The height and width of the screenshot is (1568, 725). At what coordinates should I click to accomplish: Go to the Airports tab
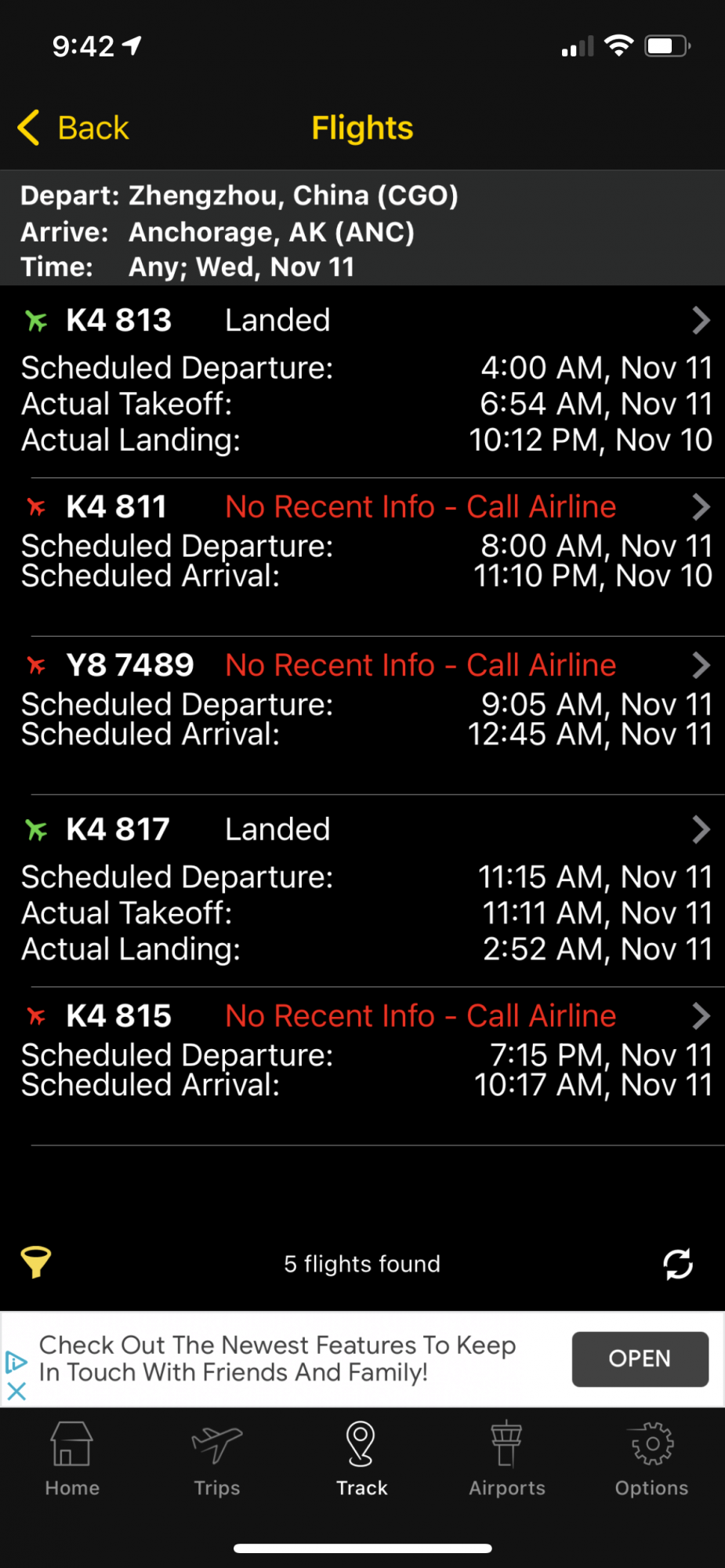[507, 1460]
